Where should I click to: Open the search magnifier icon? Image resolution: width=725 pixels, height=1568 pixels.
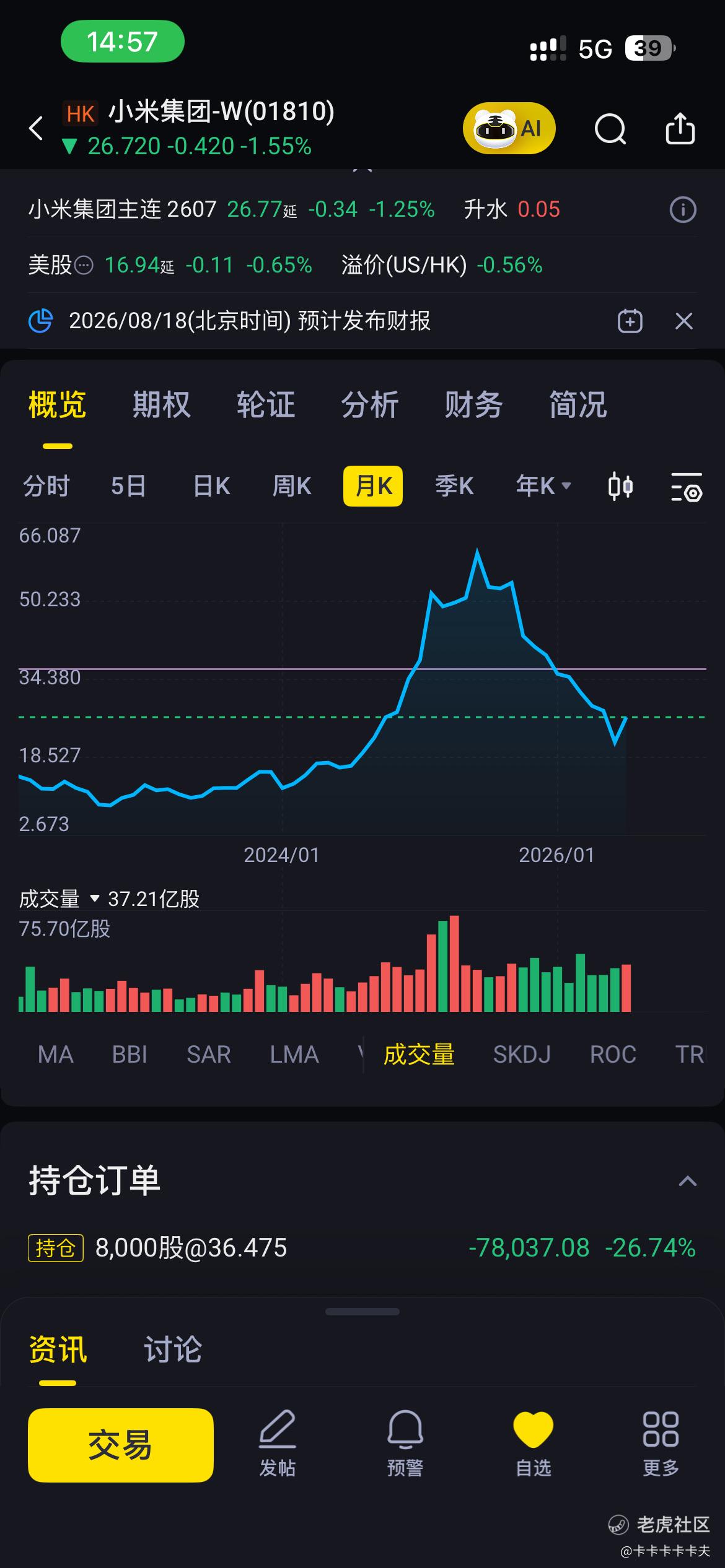pyautogui.click(x=610, y=129)
